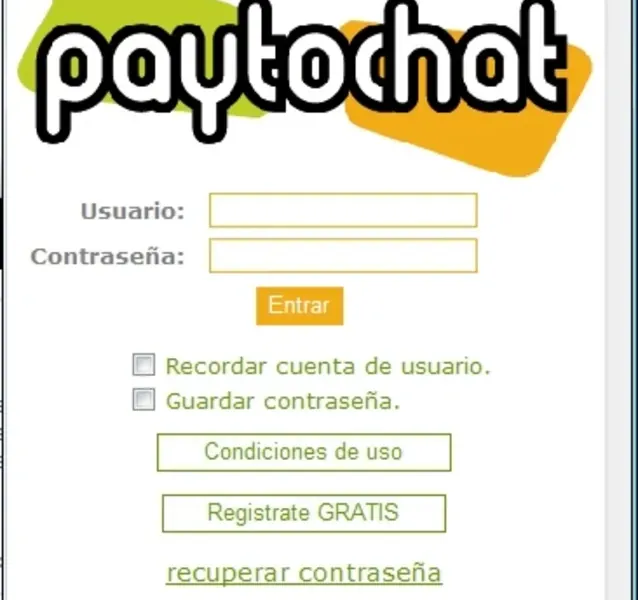Viewport: 638px width, 600px height.
Task: Enable the Guardar contraseña checkbox
Action: [x=145, y=401]
